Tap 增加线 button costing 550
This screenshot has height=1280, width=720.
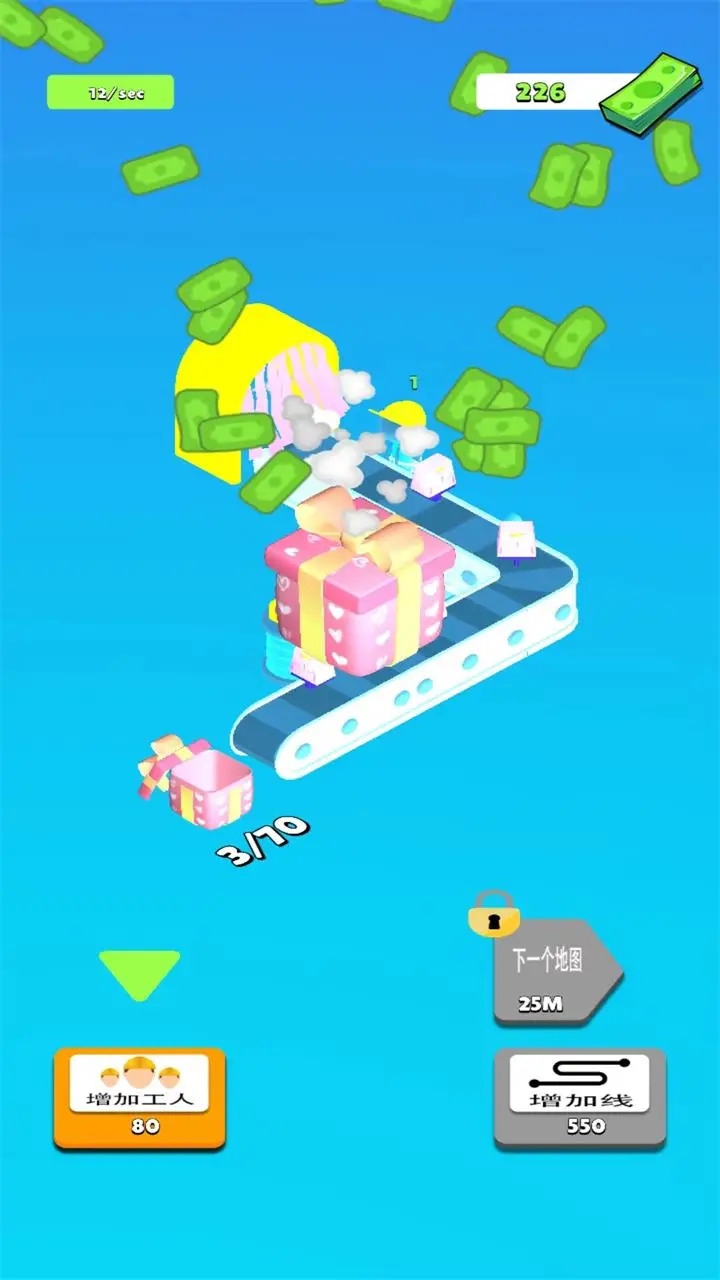[x=580, y=1097]
